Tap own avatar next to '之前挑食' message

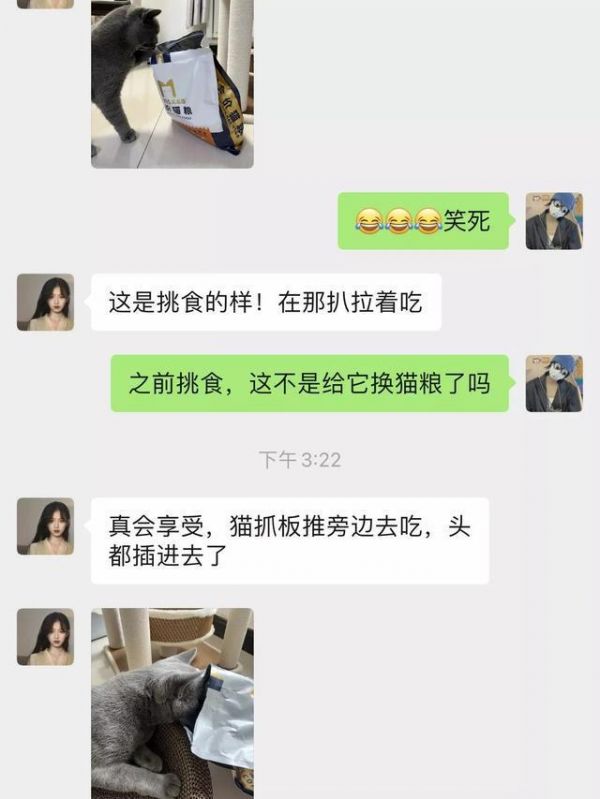coord(554,383)
